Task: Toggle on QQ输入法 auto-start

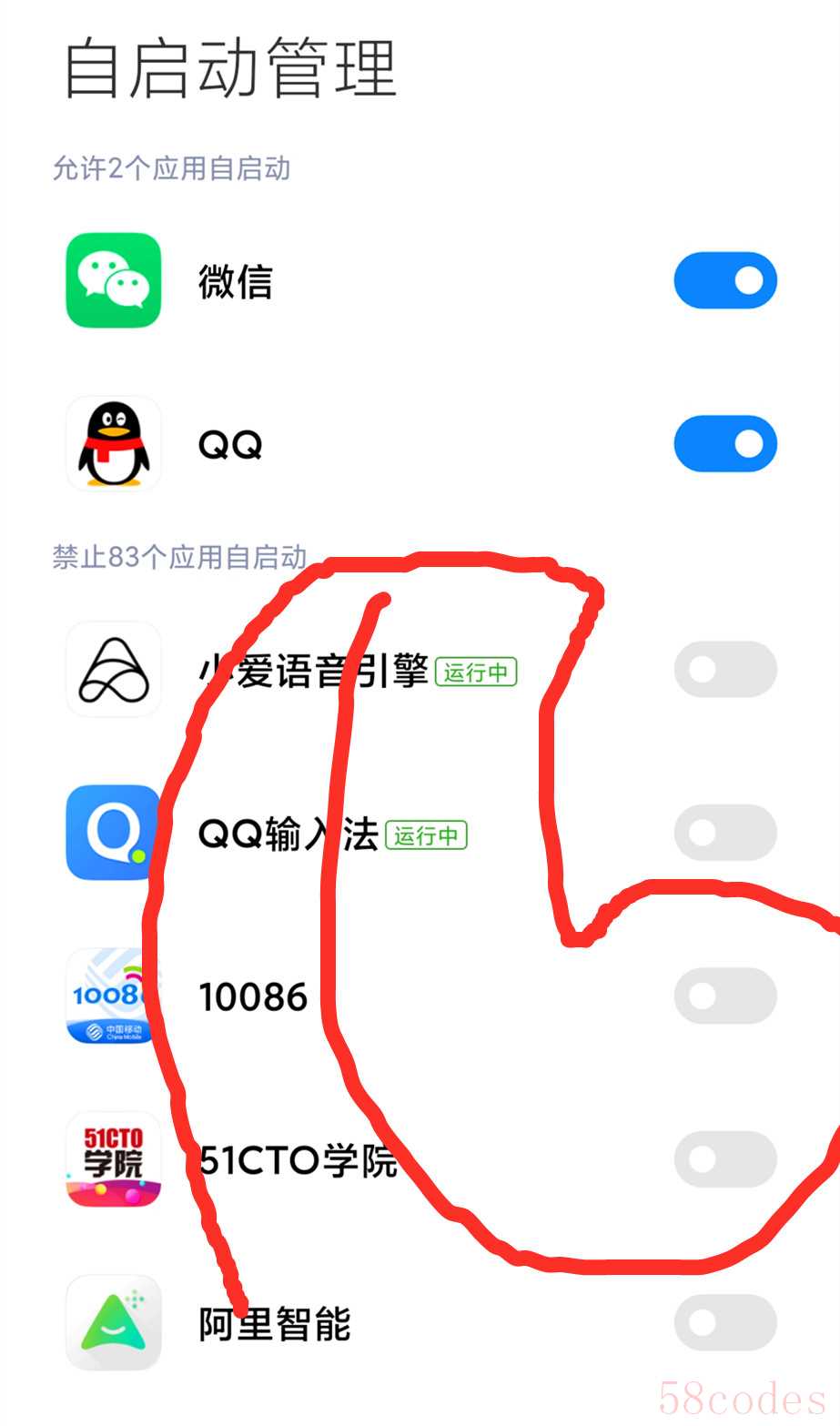Action: click(x=724, y=833)
